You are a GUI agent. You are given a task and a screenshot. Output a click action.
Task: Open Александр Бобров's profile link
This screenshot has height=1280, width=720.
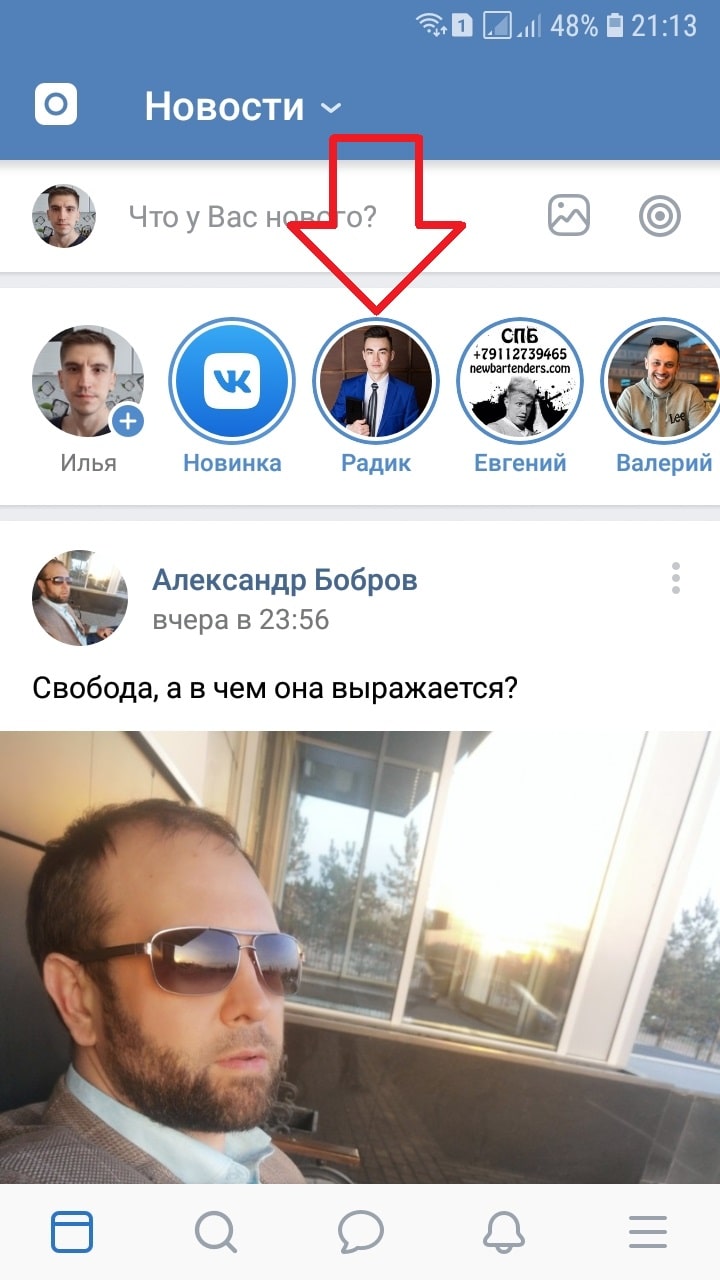[x=286, y=579]
